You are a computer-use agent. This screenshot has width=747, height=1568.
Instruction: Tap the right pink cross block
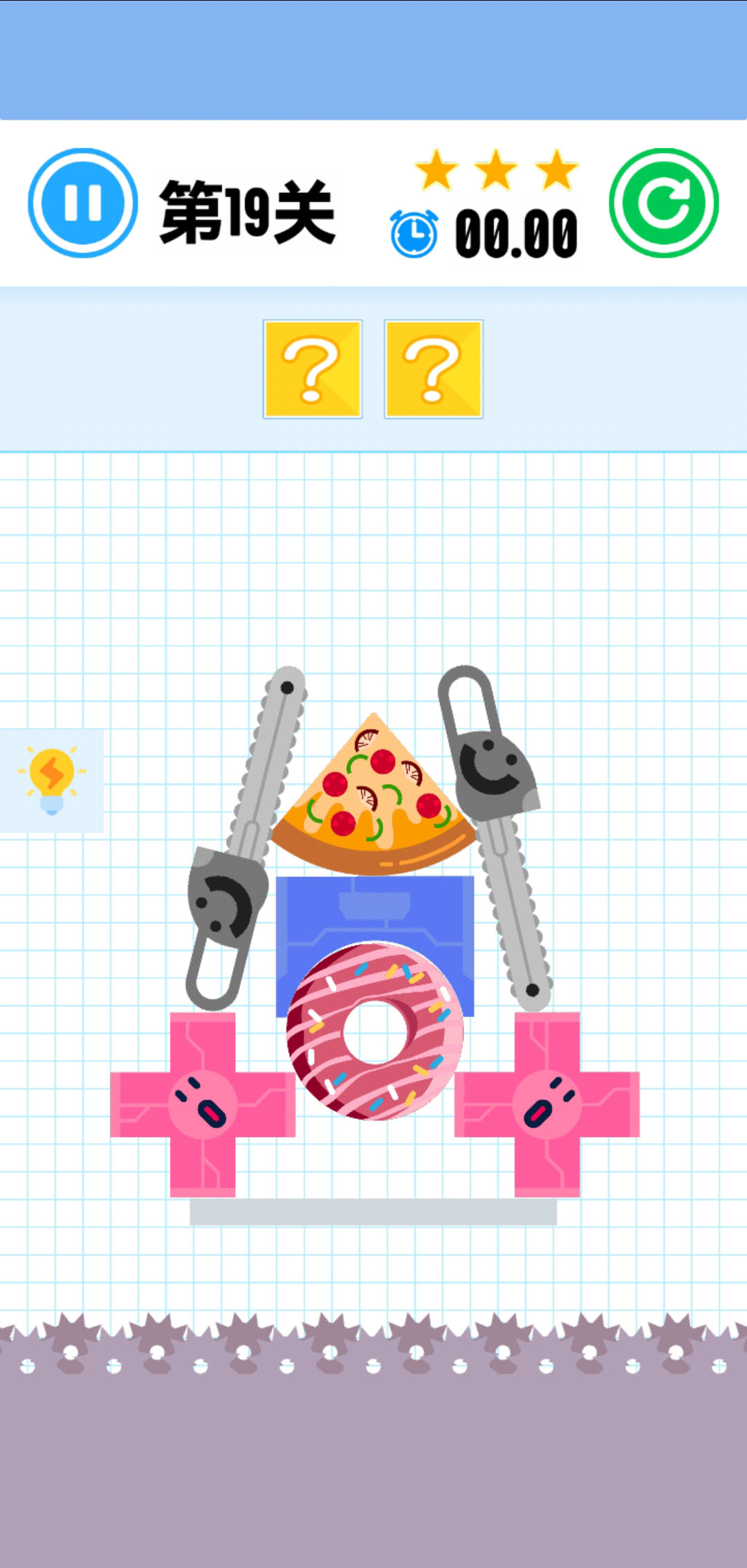[547, 1104]
